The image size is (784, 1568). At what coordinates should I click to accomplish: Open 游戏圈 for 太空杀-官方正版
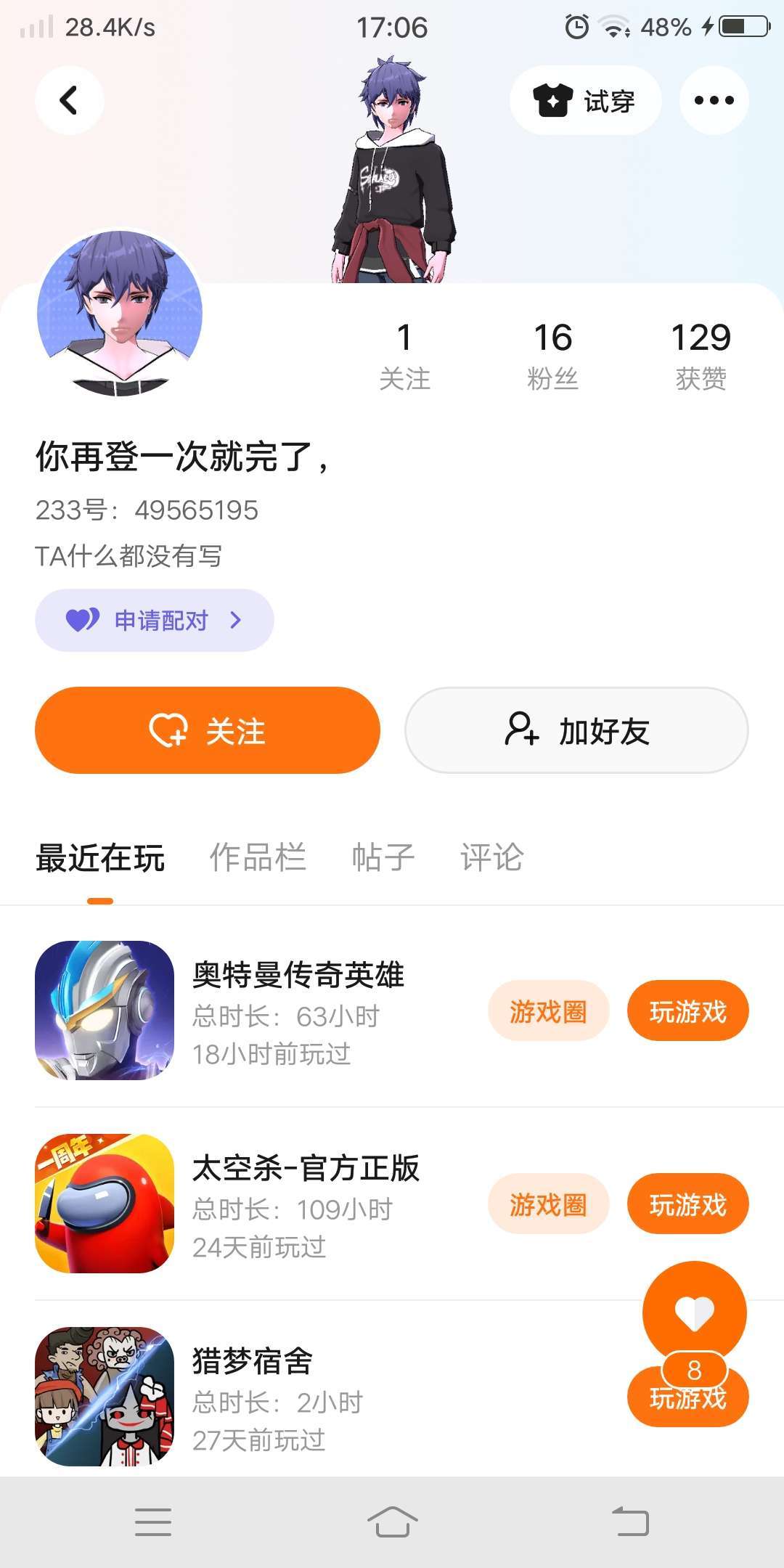[548, 1204]
